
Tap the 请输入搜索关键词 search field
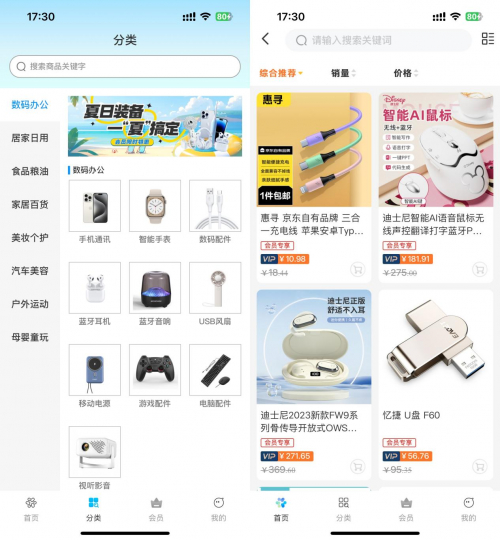coord(378,40)
